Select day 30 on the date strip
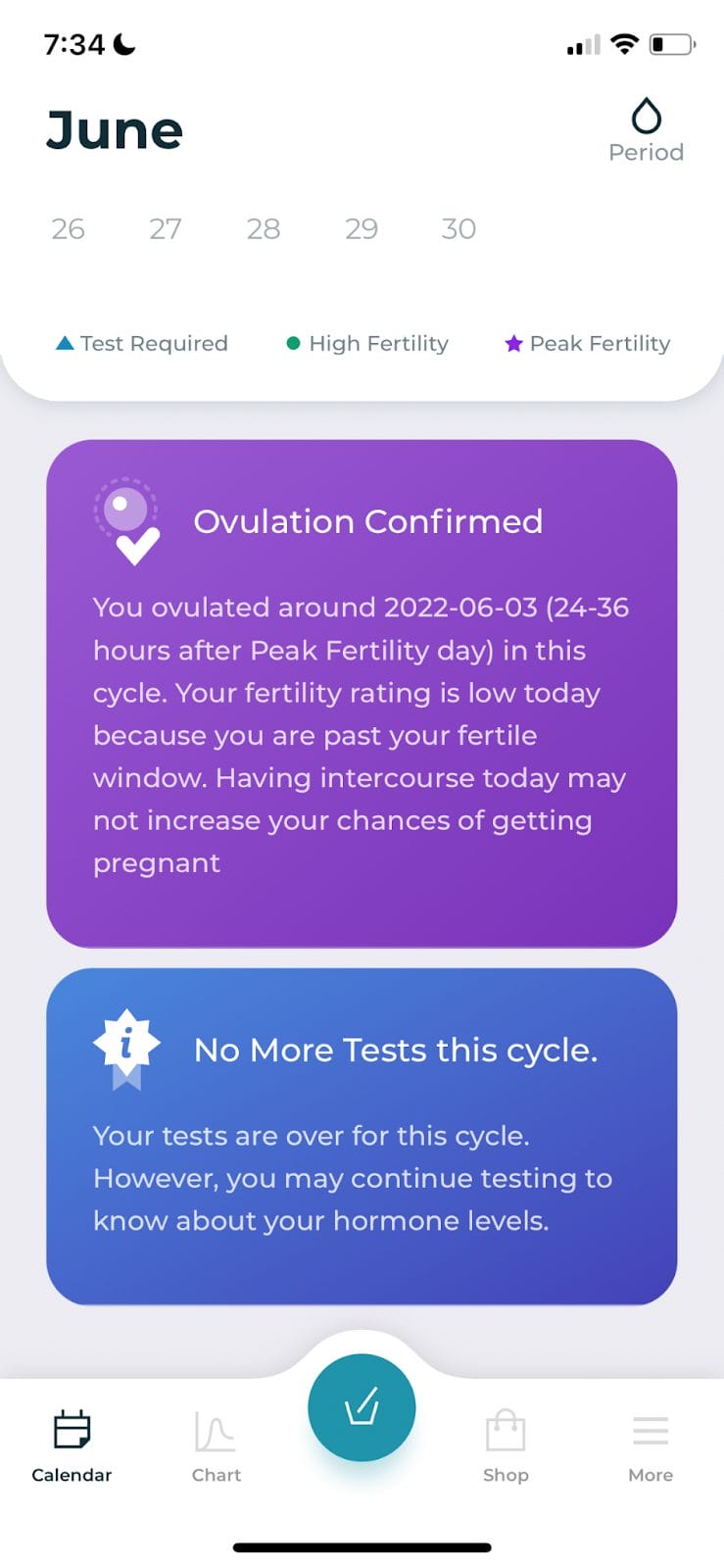The image size is (724, 1568). [457, 228]
